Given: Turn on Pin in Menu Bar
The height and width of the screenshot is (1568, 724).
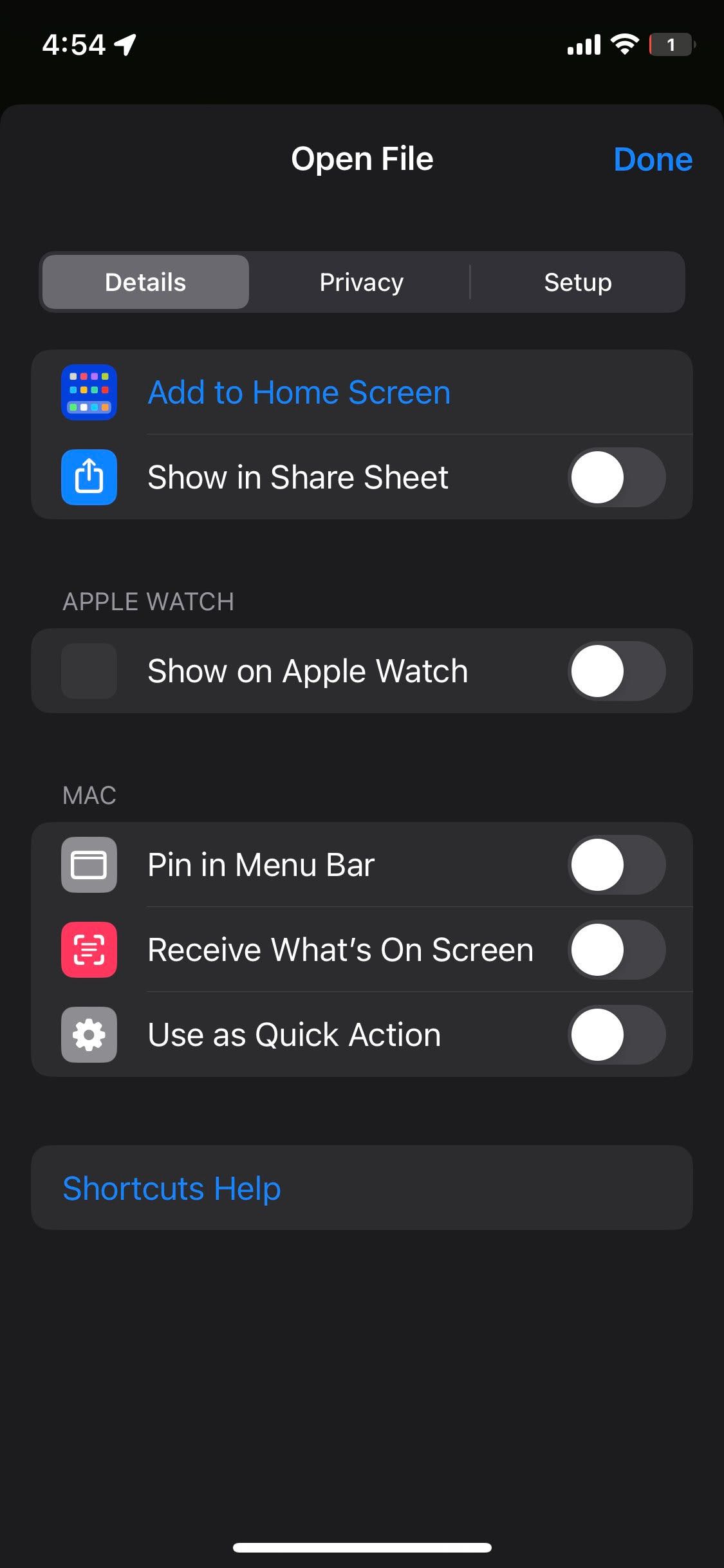Looking at the screenshot, I should (616, 864).
